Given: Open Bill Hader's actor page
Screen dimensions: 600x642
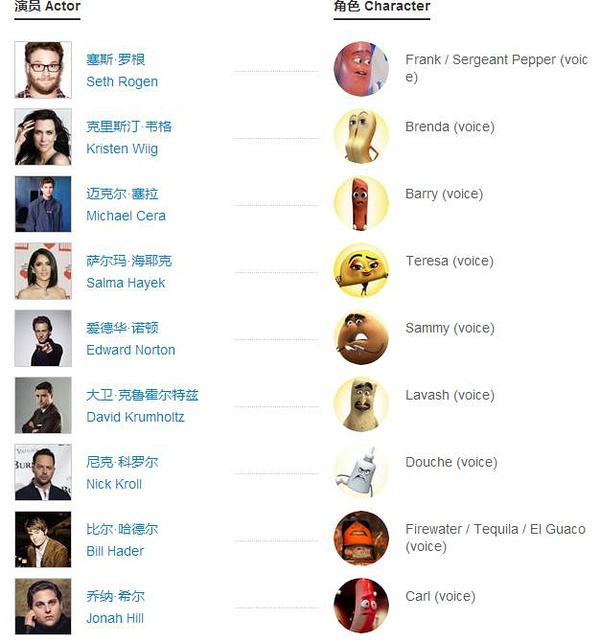Looking at the screenshot, I should (115, 551).
